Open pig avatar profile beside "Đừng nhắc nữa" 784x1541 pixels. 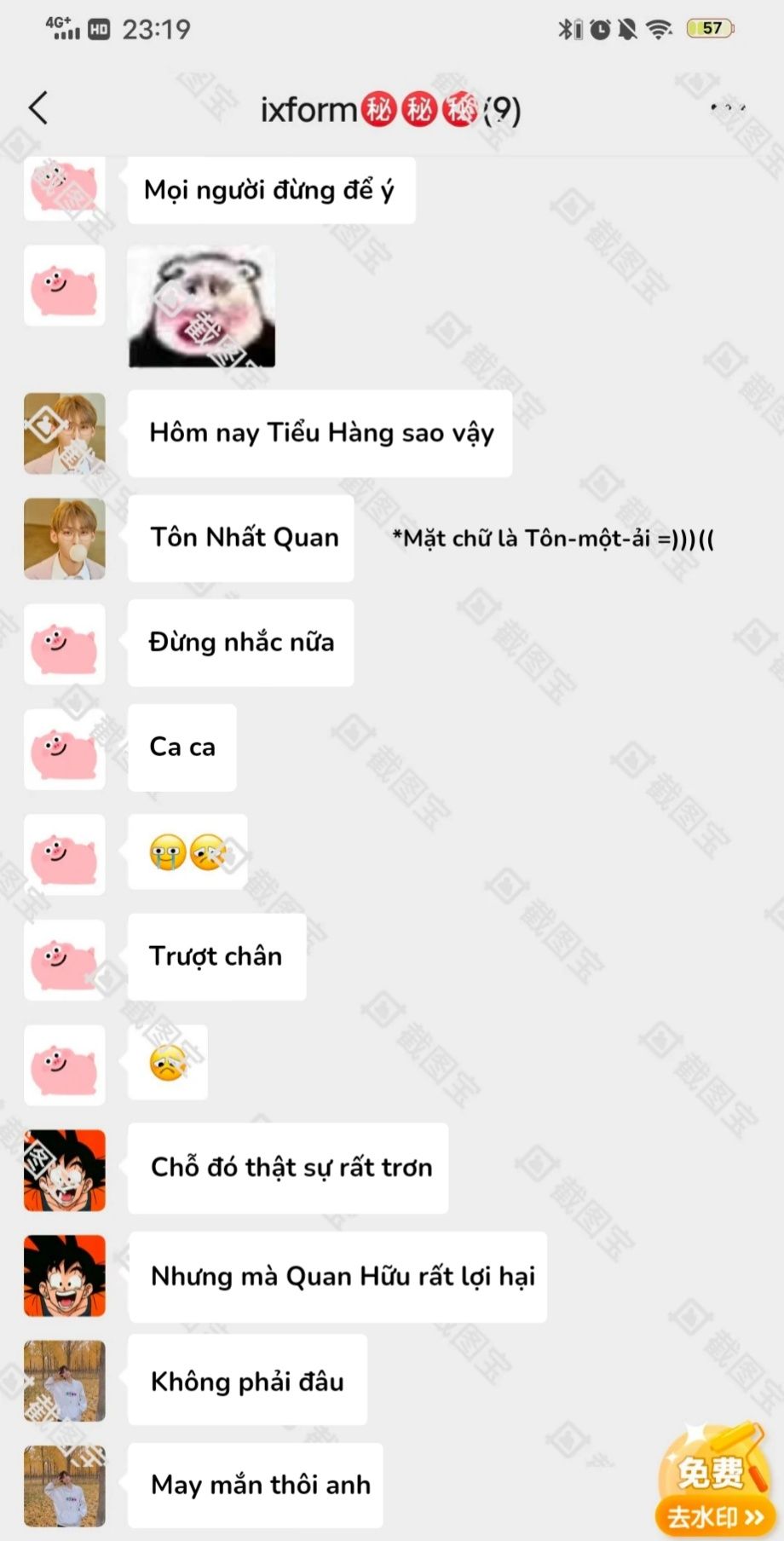[x=65, y=644]
